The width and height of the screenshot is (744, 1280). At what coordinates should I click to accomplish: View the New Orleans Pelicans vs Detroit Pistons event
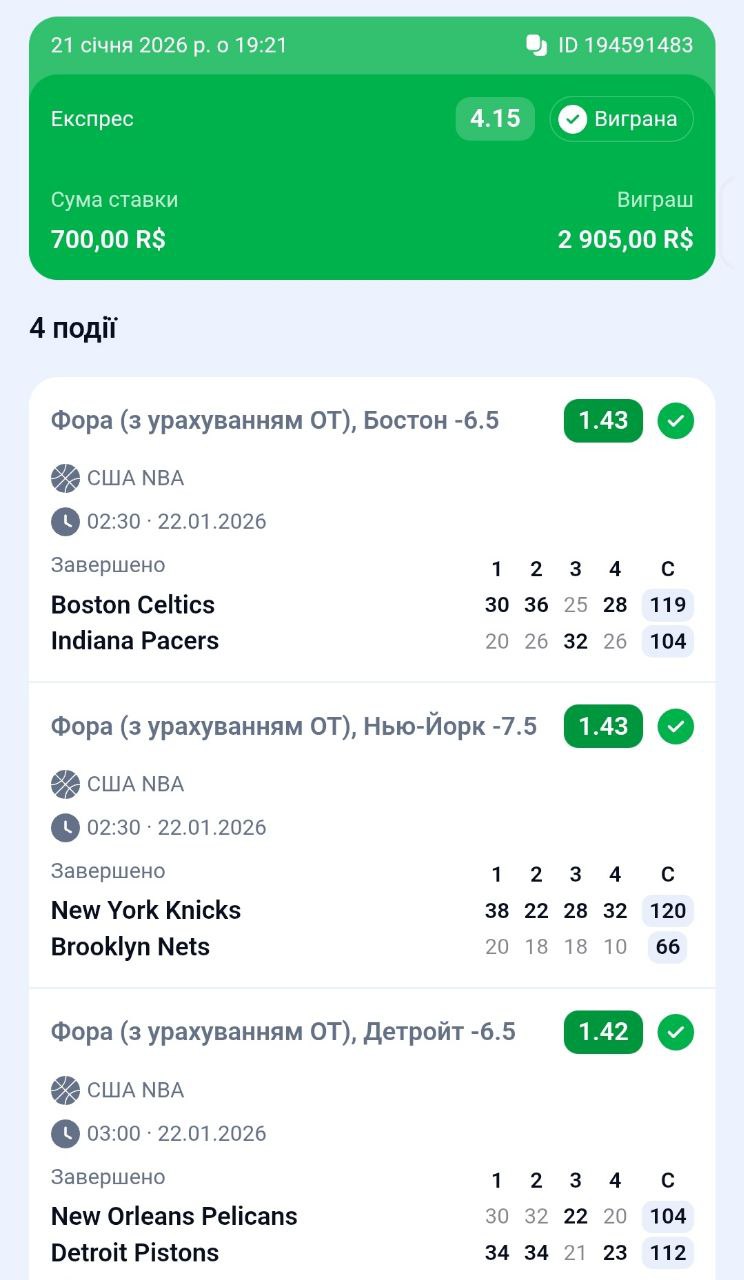tap(174, 1234)
